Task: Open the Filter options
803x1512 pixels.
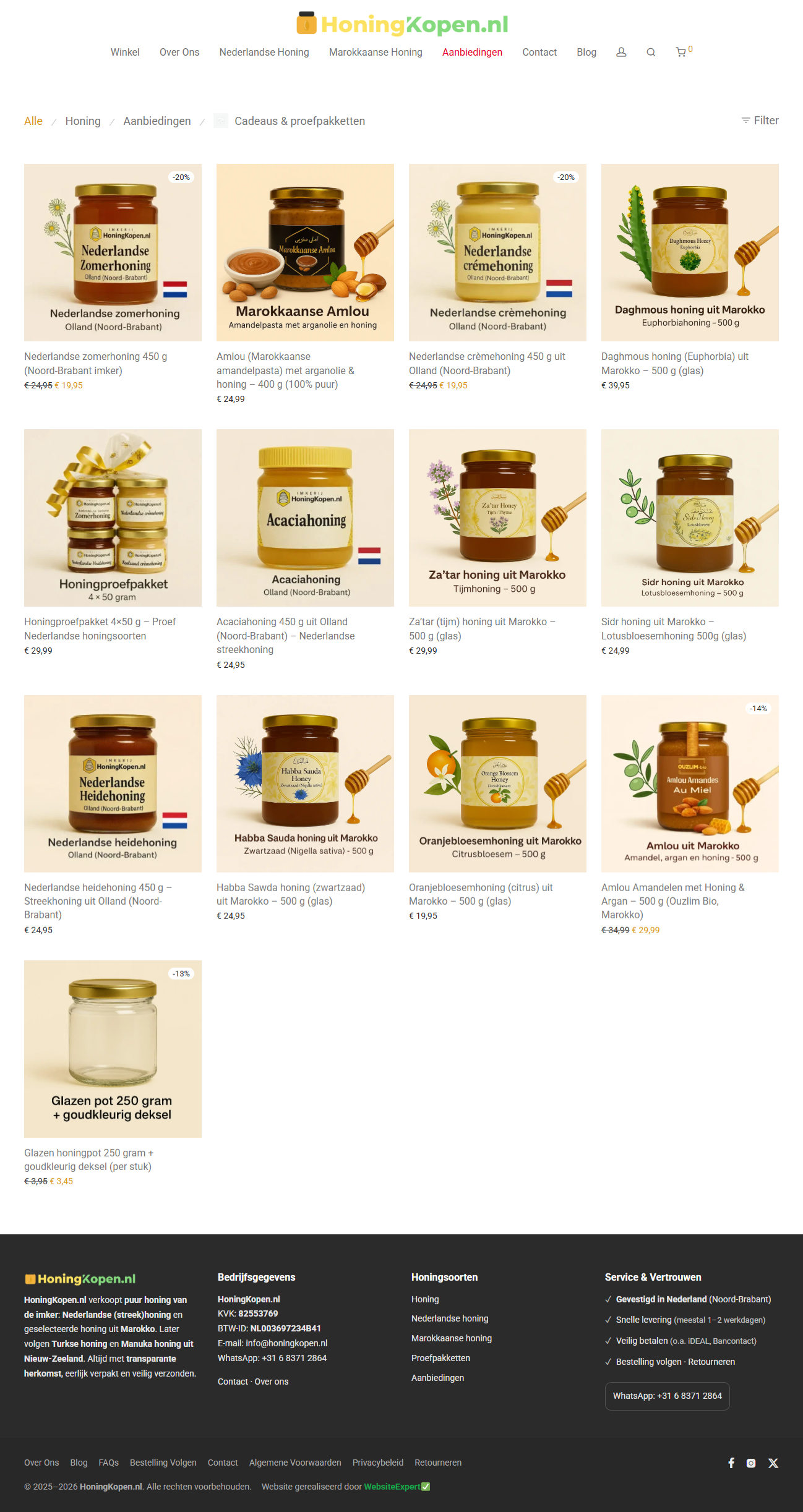Action: (x=760, y=121)
